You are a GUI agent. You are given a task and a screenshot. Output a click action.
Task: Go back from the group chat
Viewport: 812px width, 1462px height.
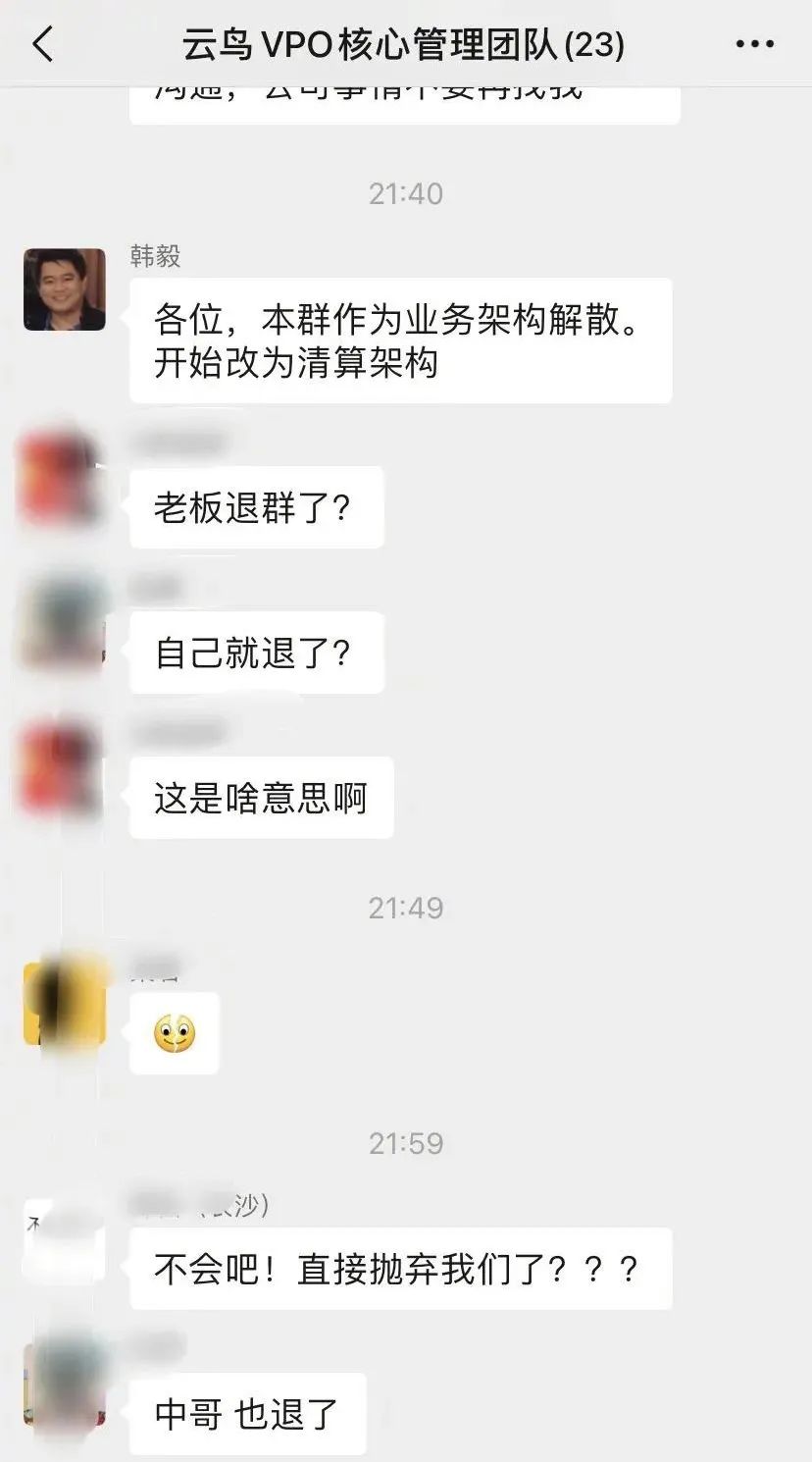pyautogui.click(x=43, y=44)
